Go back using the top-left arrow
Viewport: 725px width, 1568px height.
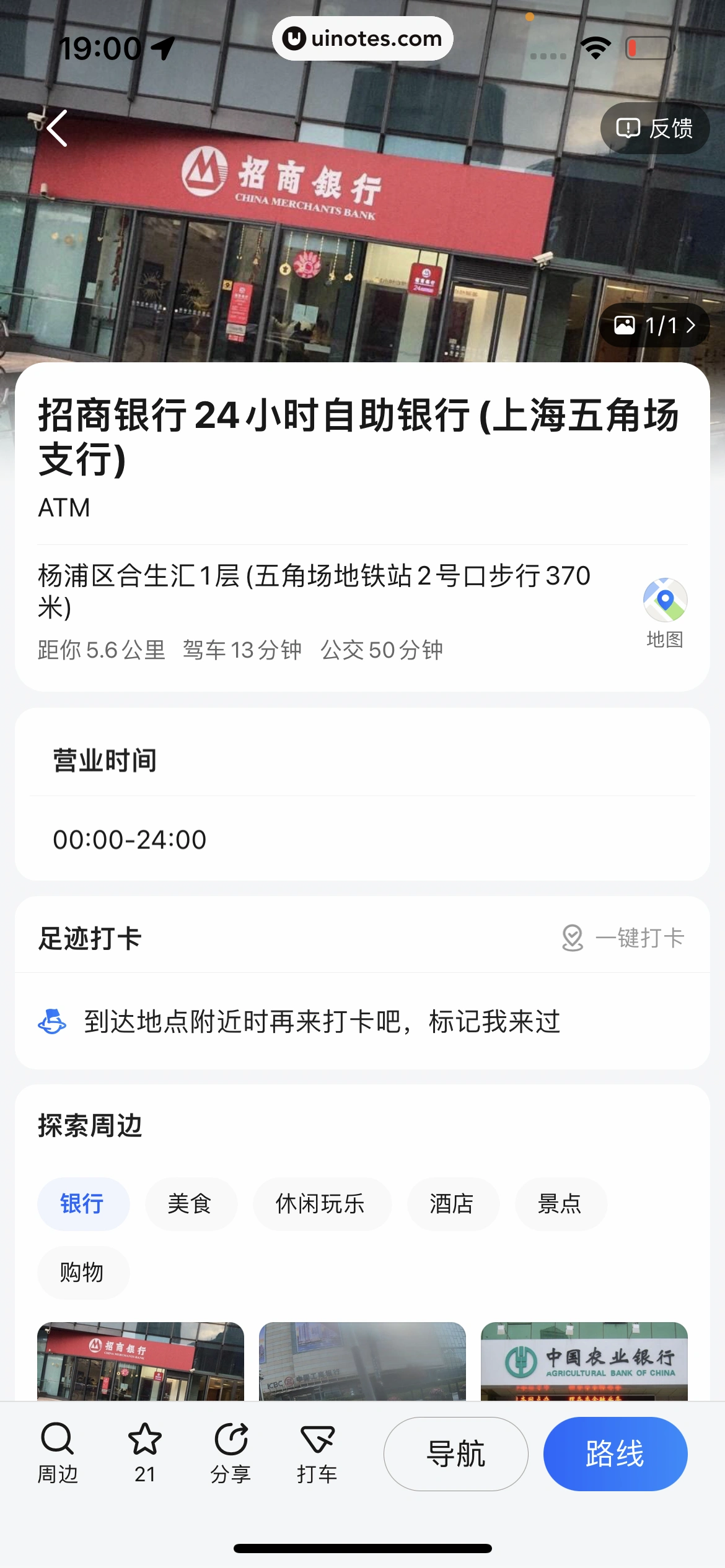click(x=57, y=129)
